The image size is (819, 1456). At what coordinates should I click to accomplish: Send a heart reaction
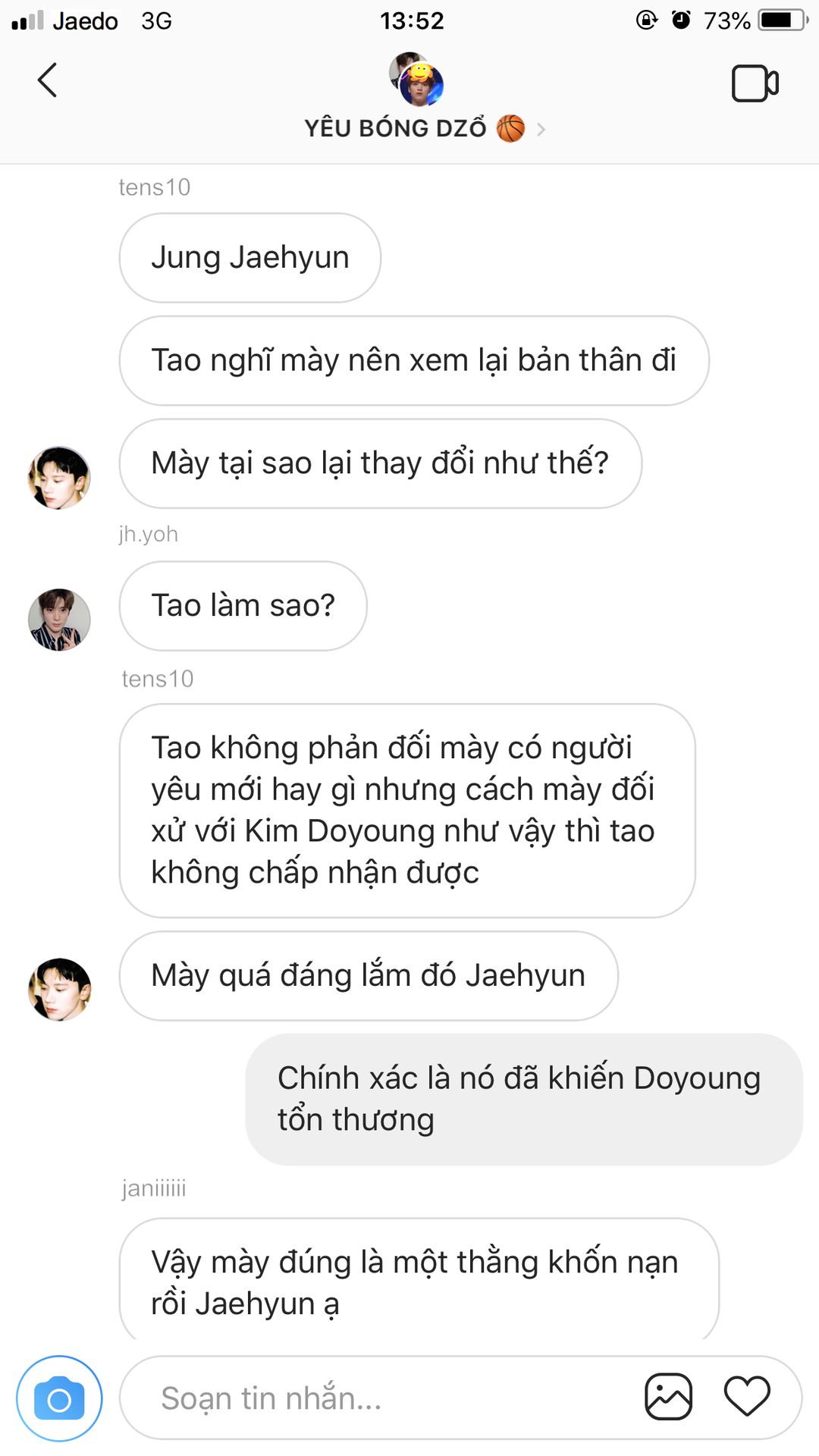pos(747,1396)
